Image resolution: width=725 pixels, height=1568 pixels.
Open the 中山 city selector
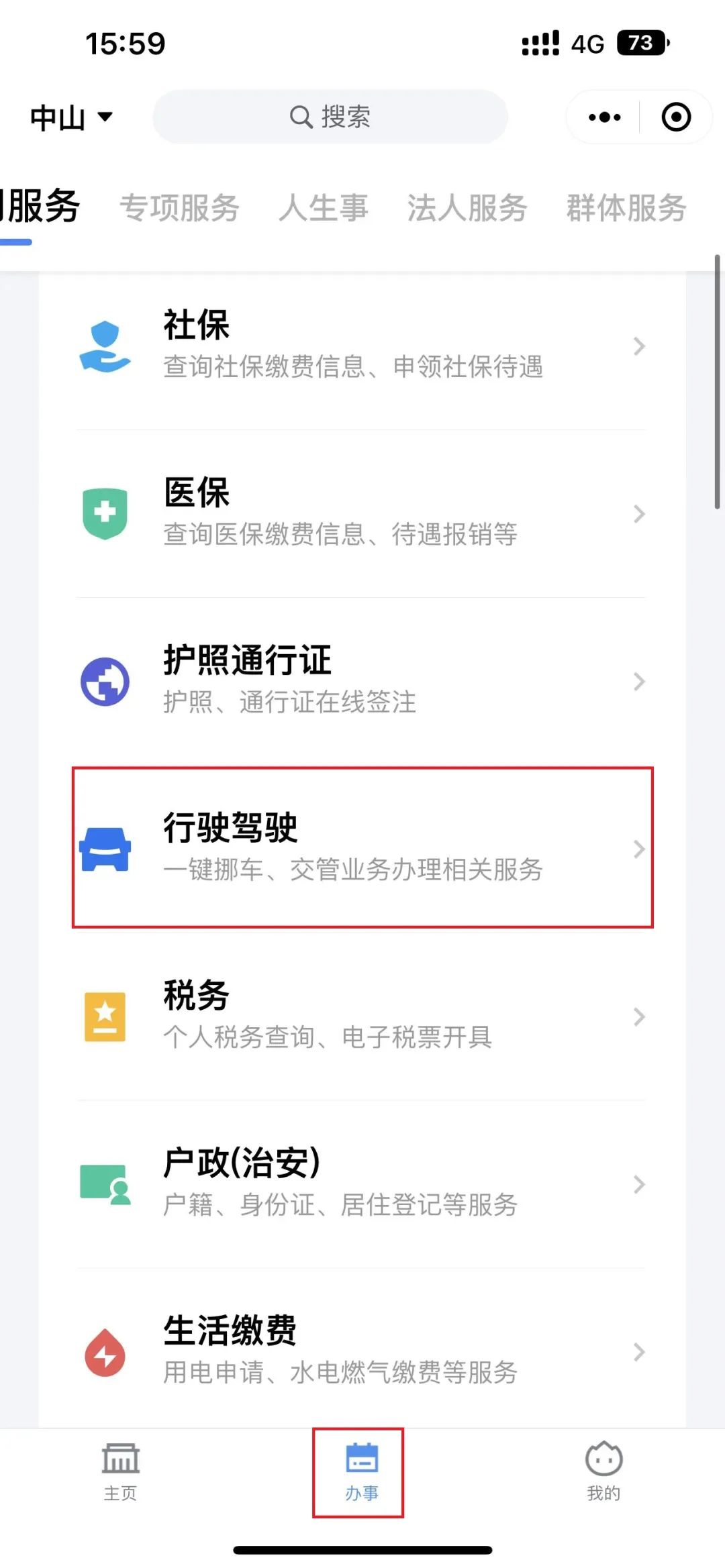(72, 117)
